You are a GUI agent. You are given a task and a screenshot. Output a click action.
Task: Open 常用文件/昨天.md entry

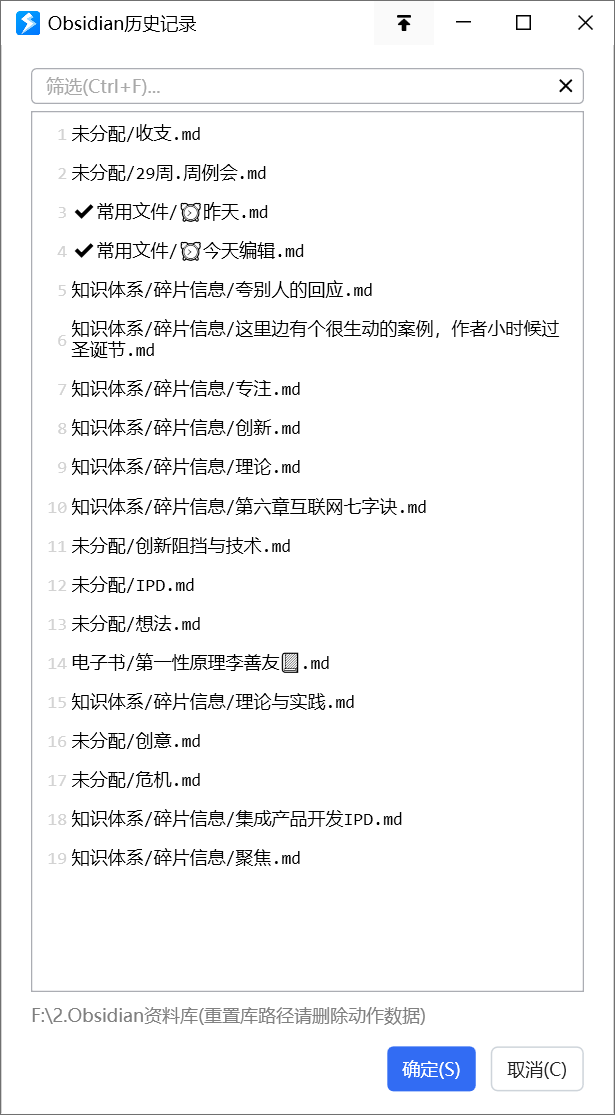[307, 212]
